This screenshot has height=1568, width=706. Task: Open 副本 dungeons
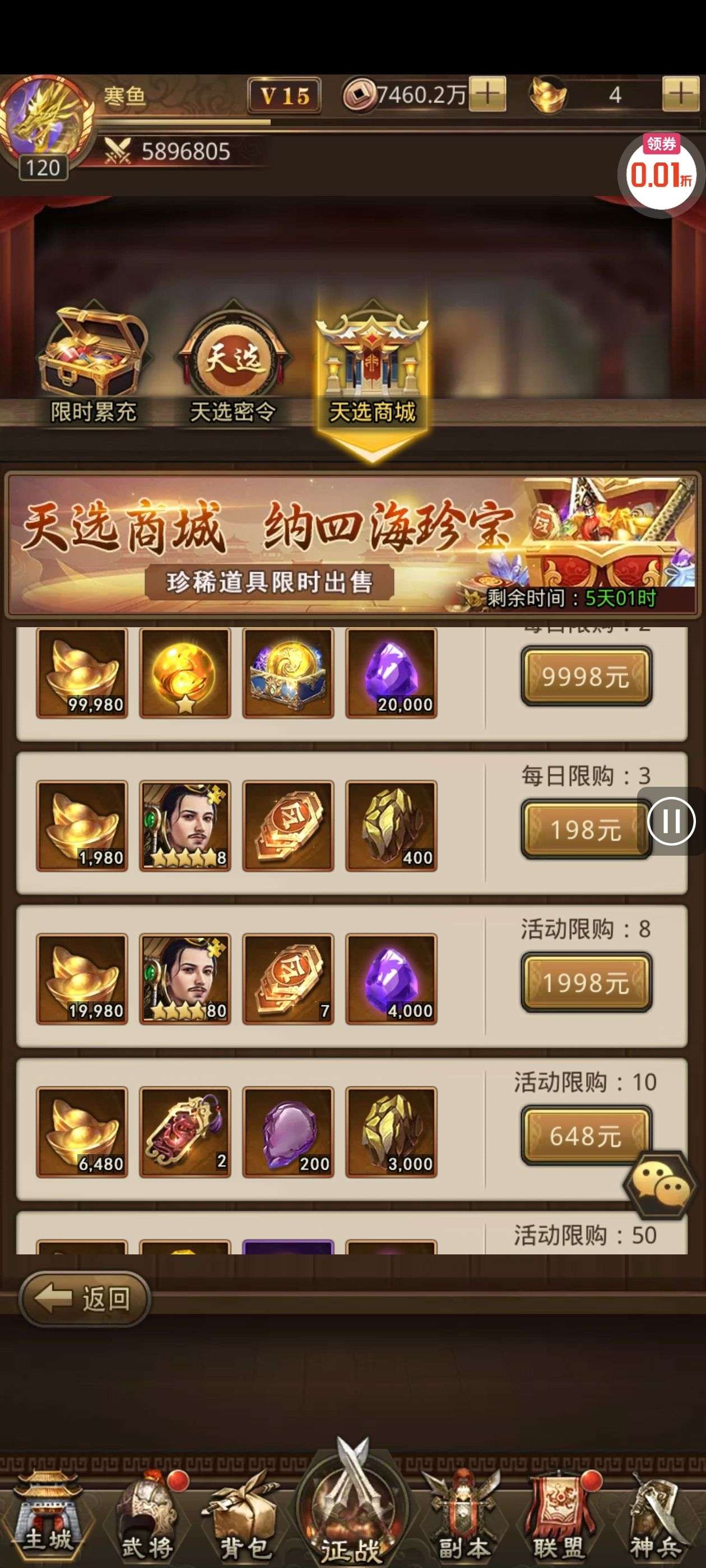point(463,1516)
